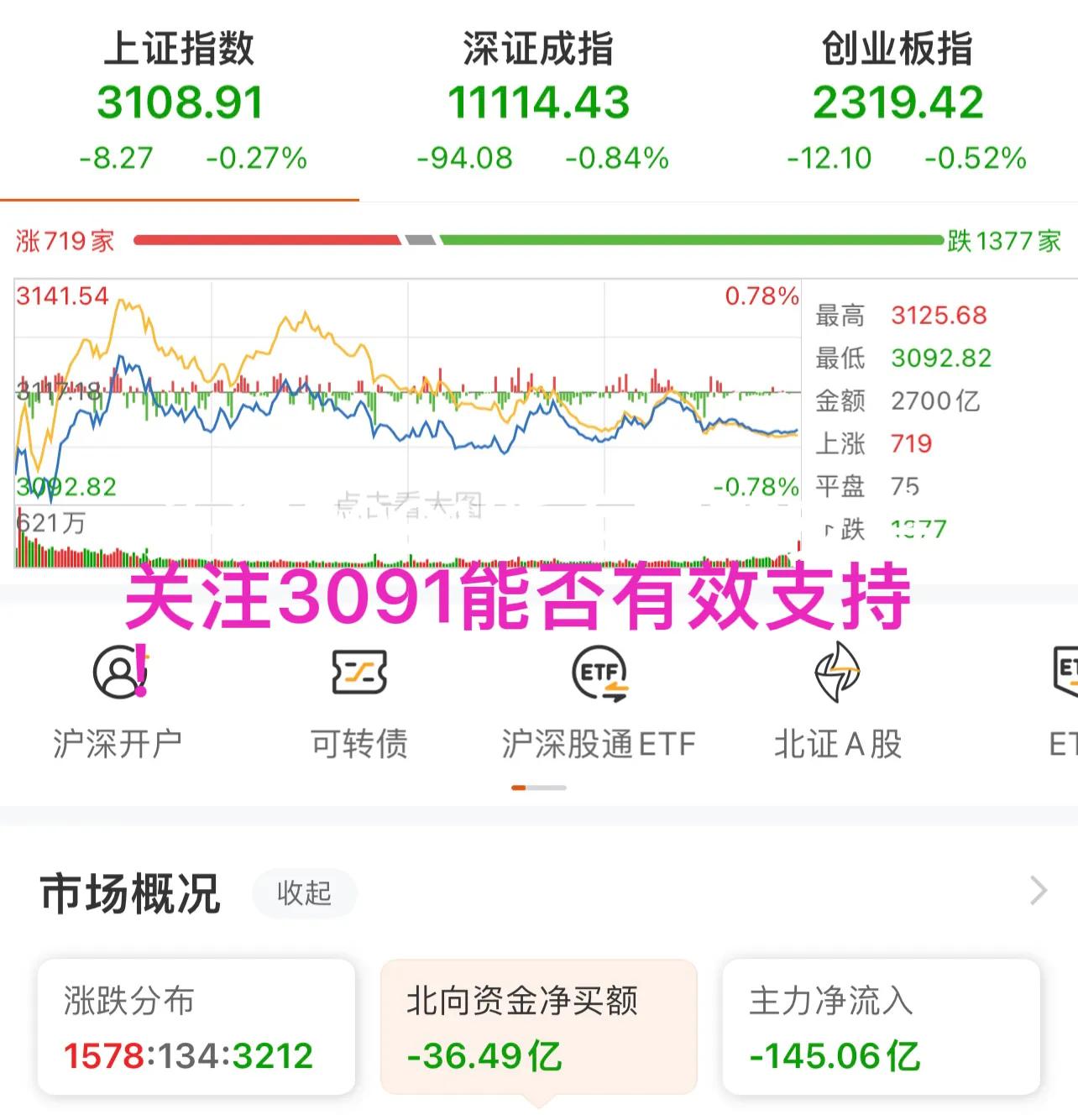Switch to the 深证成指 index tab
This screenshot has width=1078, height=1120.
pyautogui.click(x=538, y=101)
